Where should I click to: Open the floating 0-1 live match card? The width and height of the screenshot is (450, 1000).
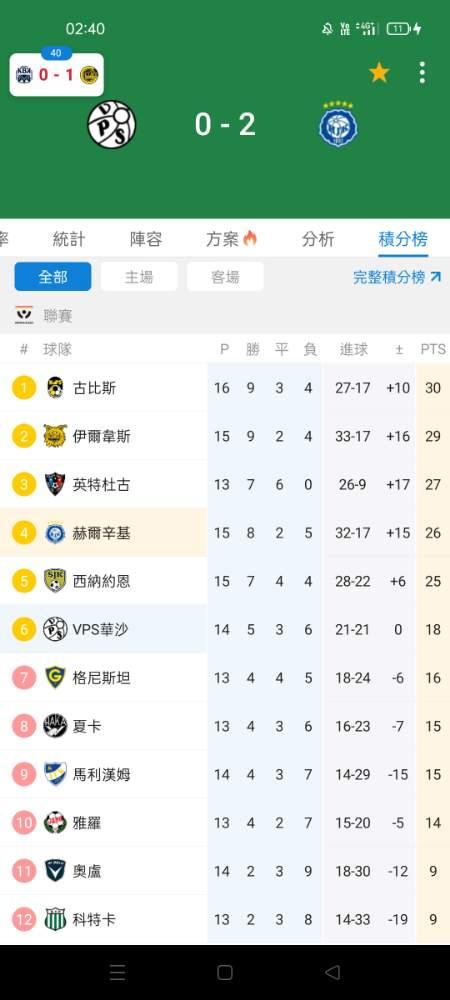(x=57, y=75)
